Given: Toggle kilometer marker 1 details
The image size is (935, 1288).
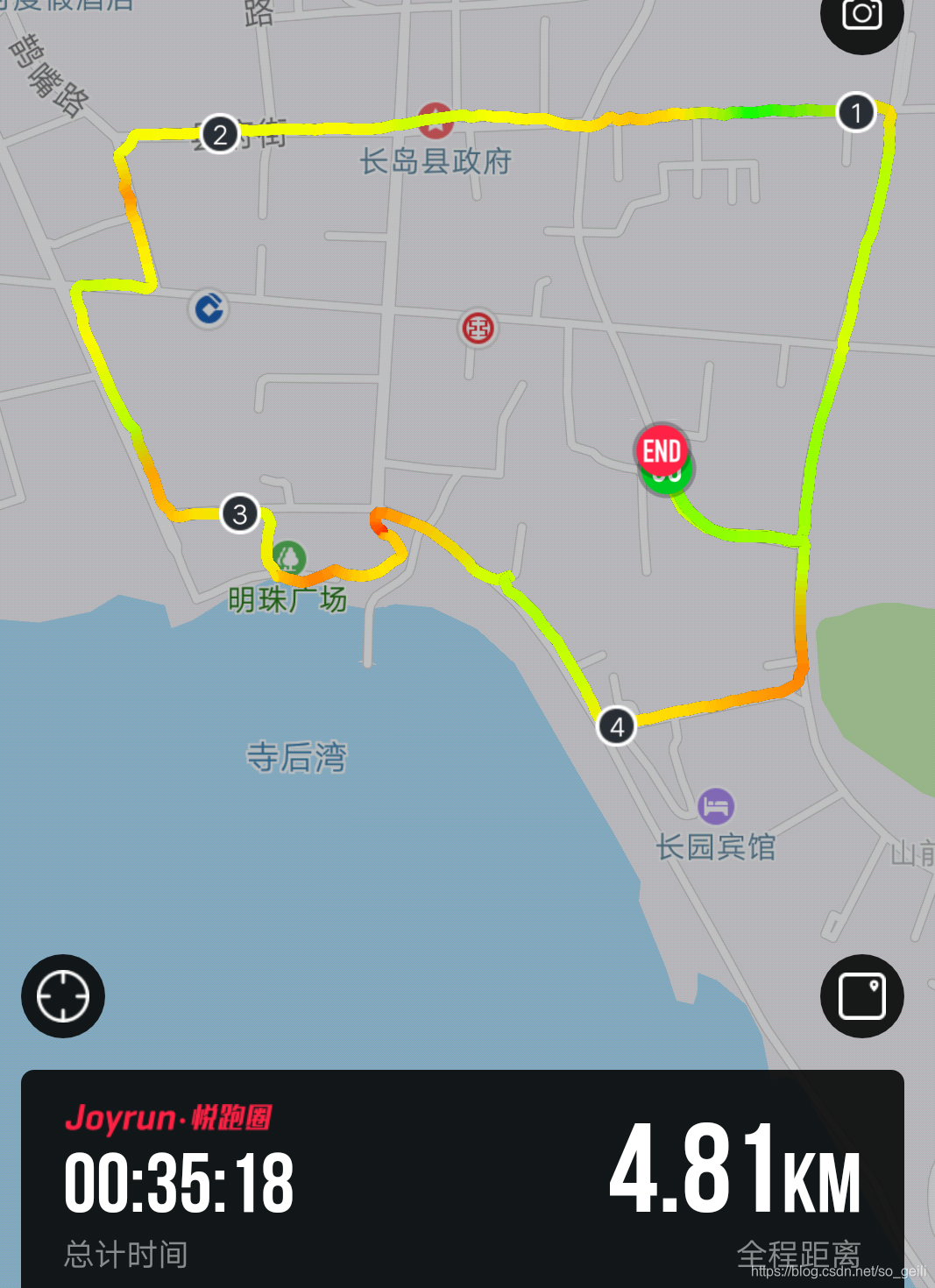Looking at the screenshot, I should tap(856, 111).
